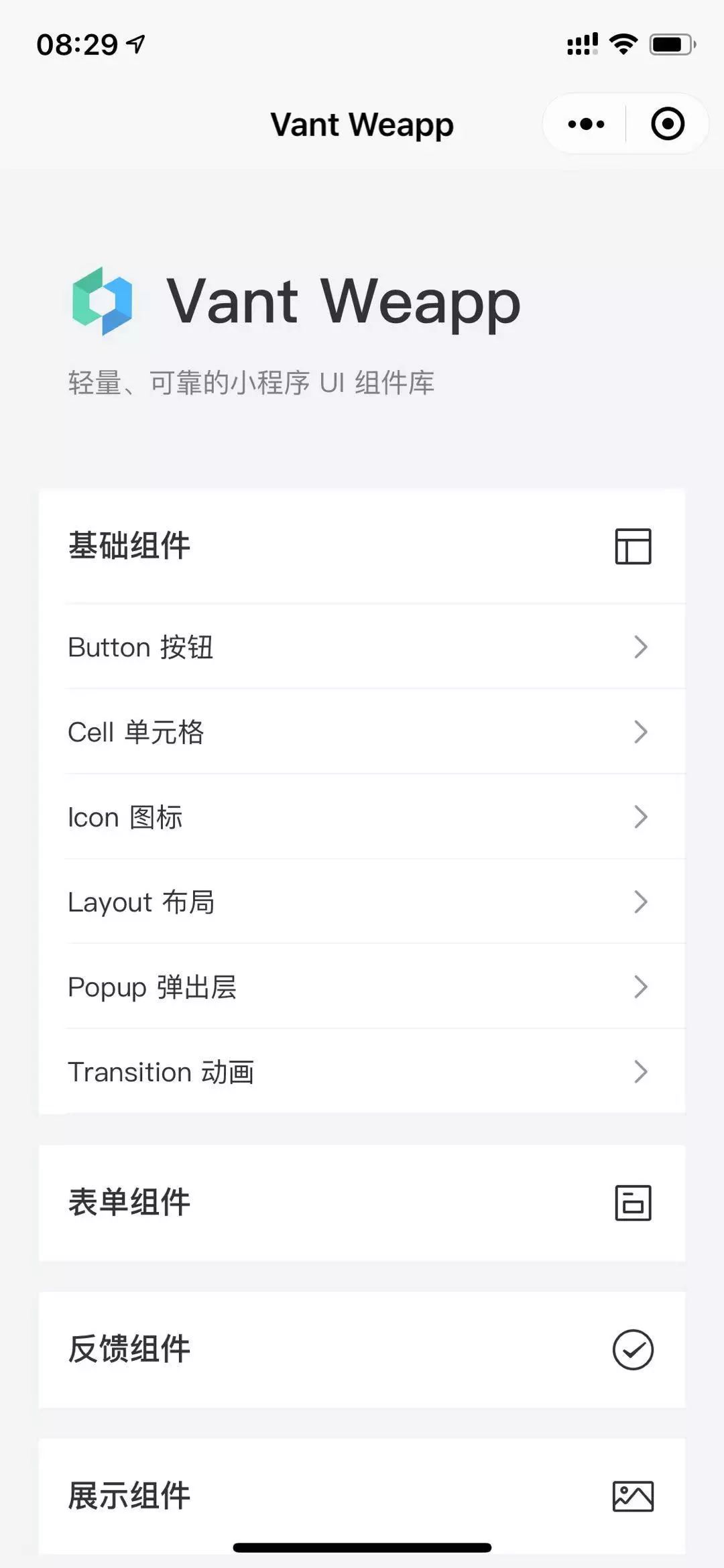Expand the 展示组件 section
This screenshot has height=1568, width=724.
[x=362, y=1496]
